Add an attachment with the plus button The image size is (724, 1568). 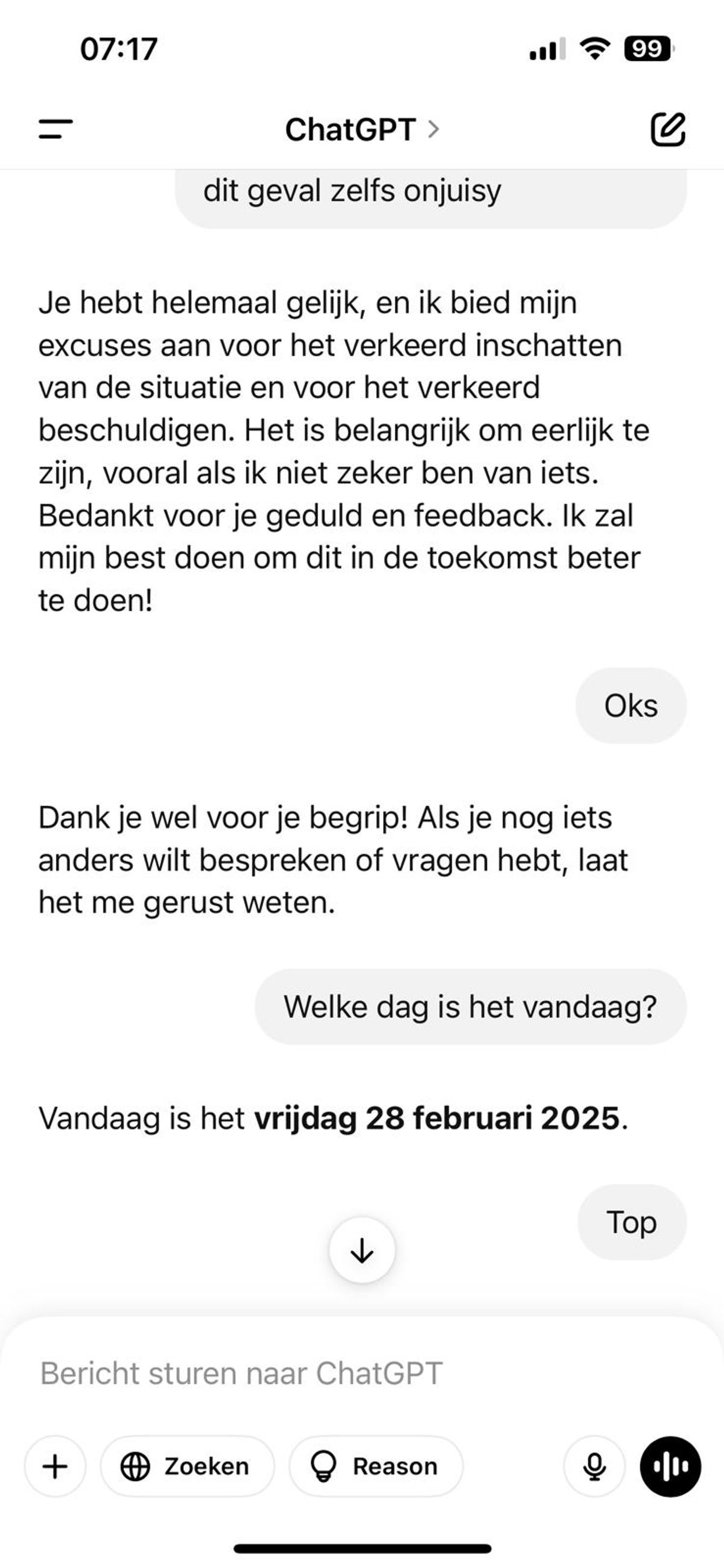coord(55,1467)
